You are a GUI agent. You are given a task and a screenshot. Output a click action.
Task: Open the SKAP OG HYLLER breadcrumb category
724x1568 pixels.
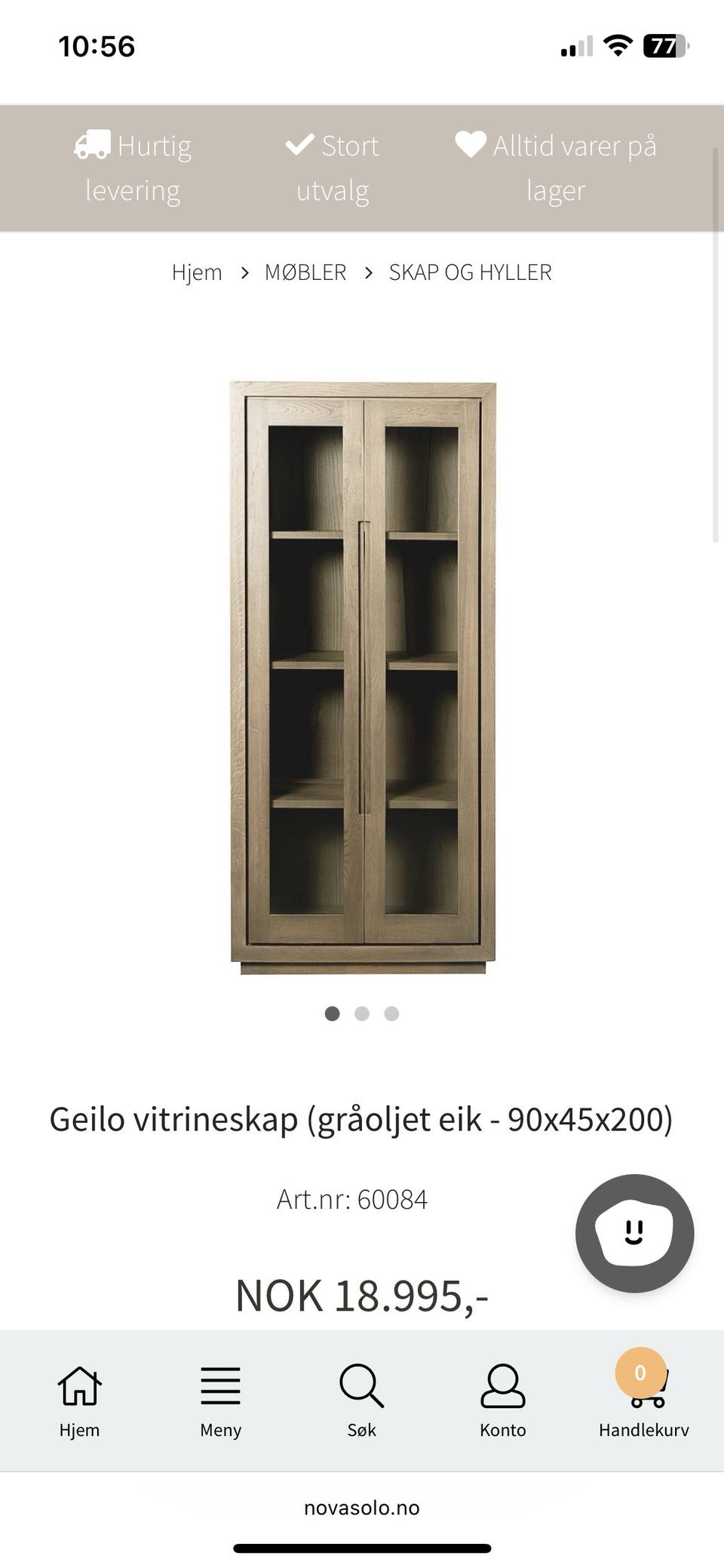tap(470, 272)
